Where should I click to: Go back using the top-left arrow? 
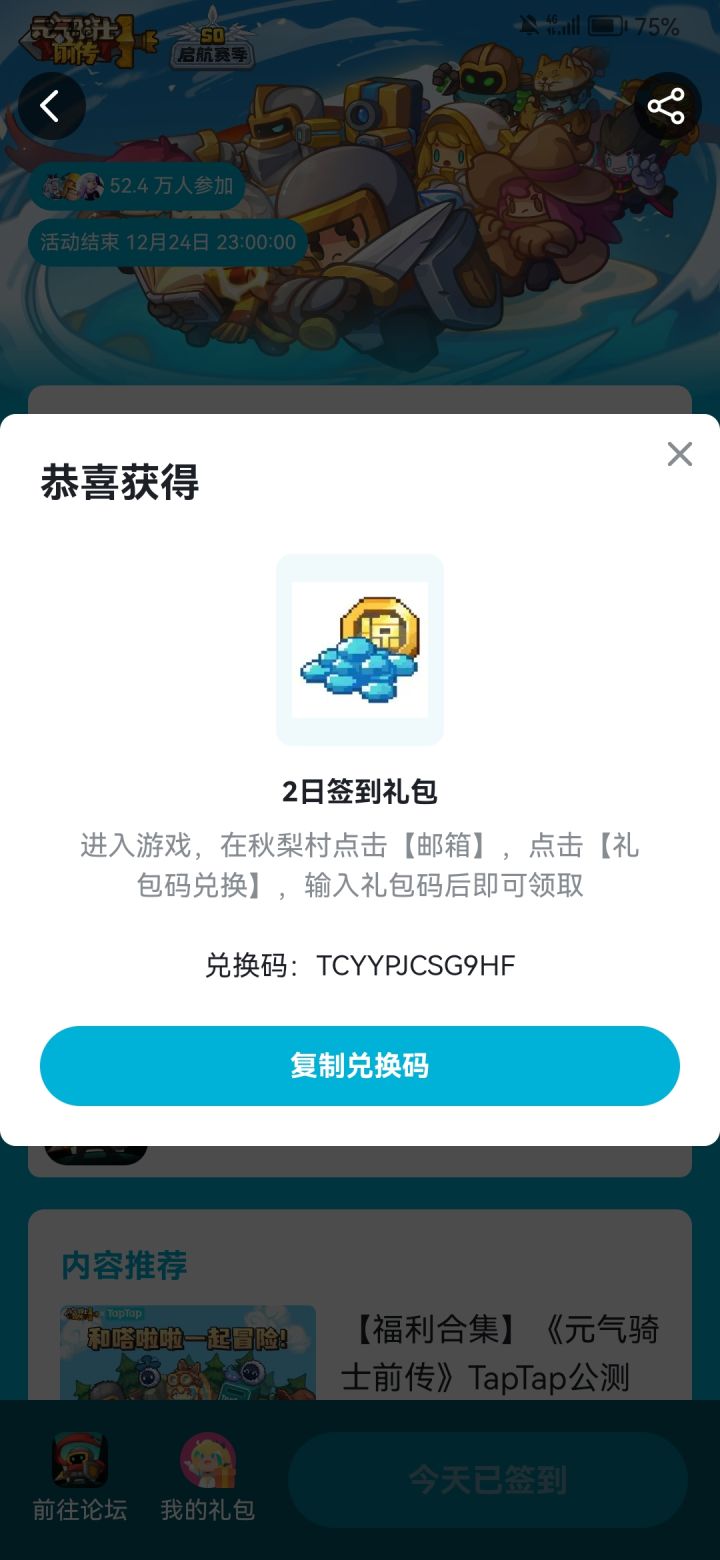pyautogui.click(x=51, y=106)
